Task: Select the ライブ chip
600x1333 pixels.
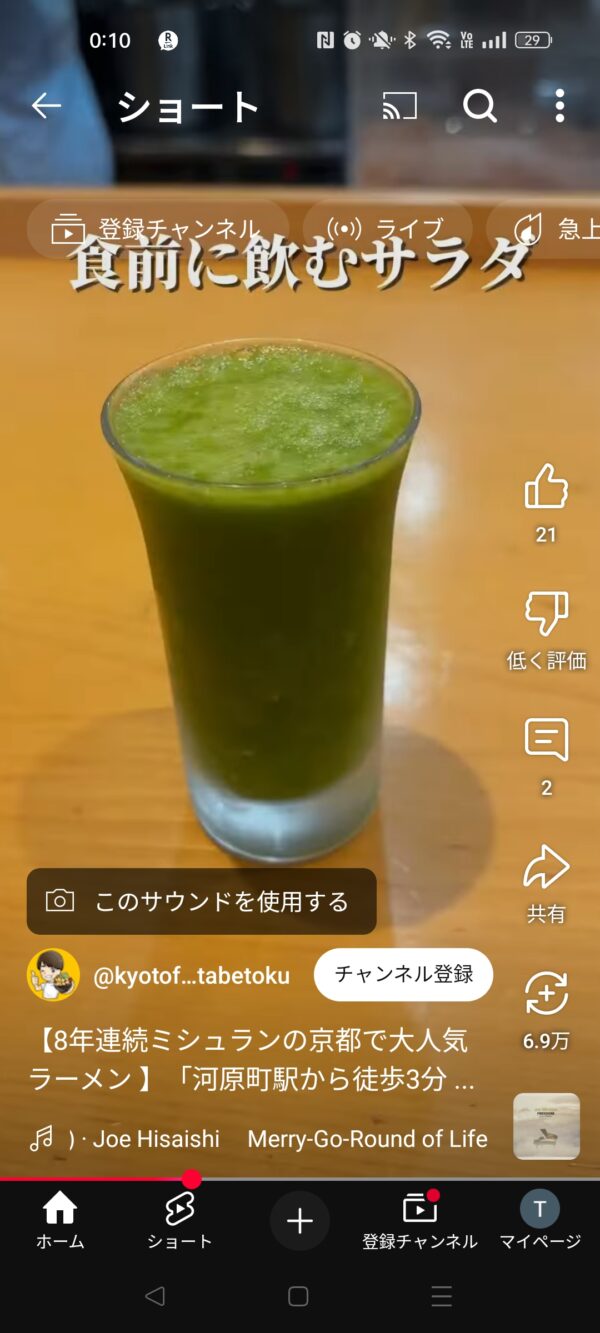Action: pos(386,230)
